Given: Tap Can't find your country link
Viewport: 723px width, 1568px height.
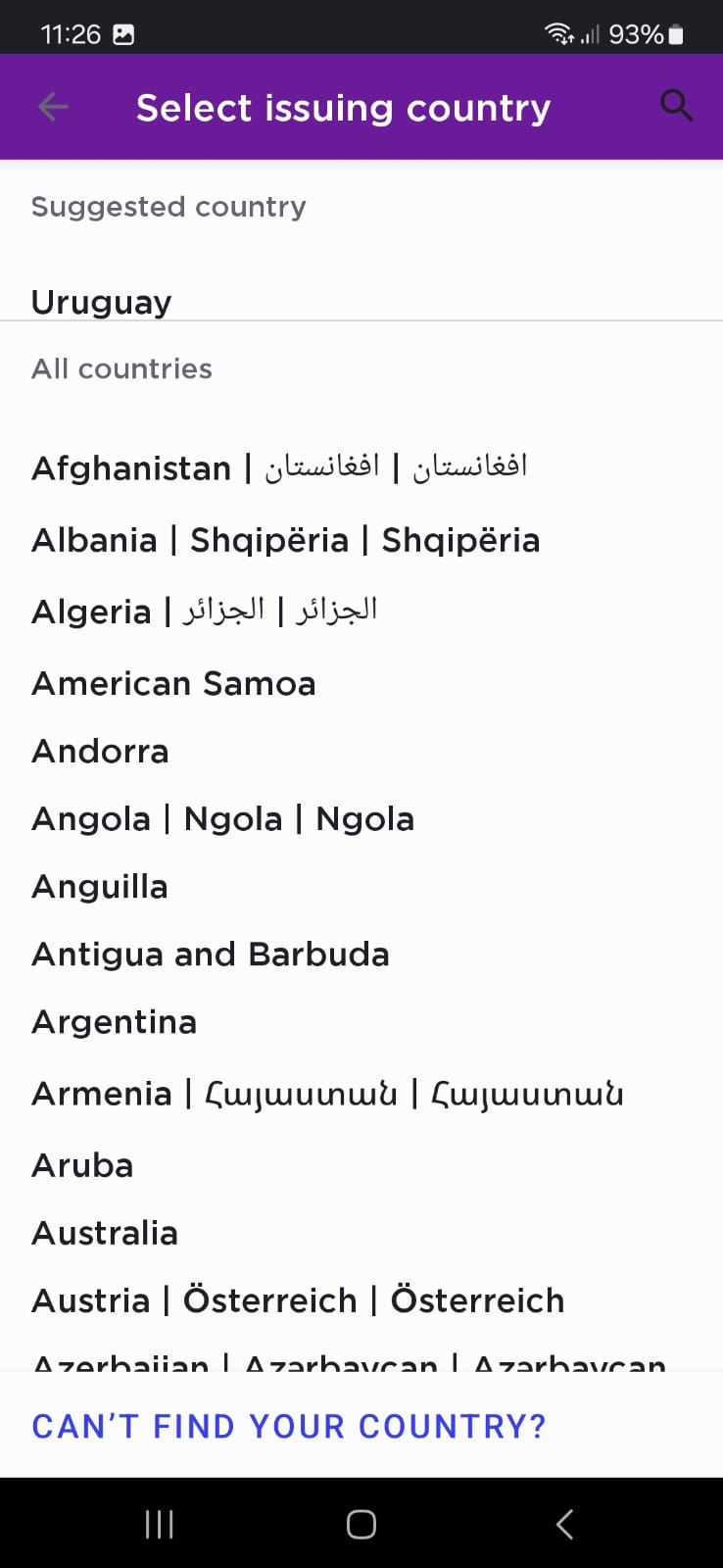Looking at the screenshot, I should point(289,1426).
